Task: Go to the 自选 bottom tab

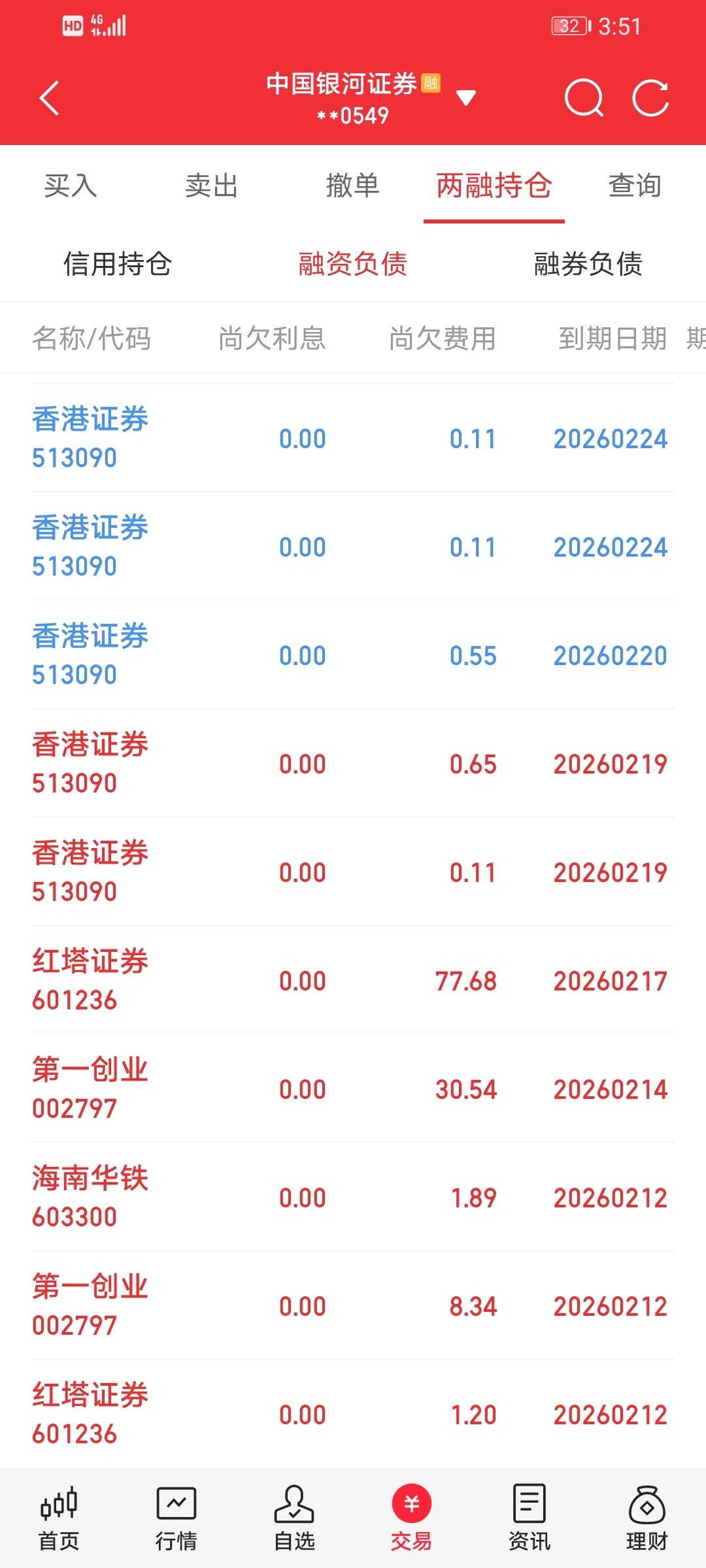Action: tap(294, 1518)
